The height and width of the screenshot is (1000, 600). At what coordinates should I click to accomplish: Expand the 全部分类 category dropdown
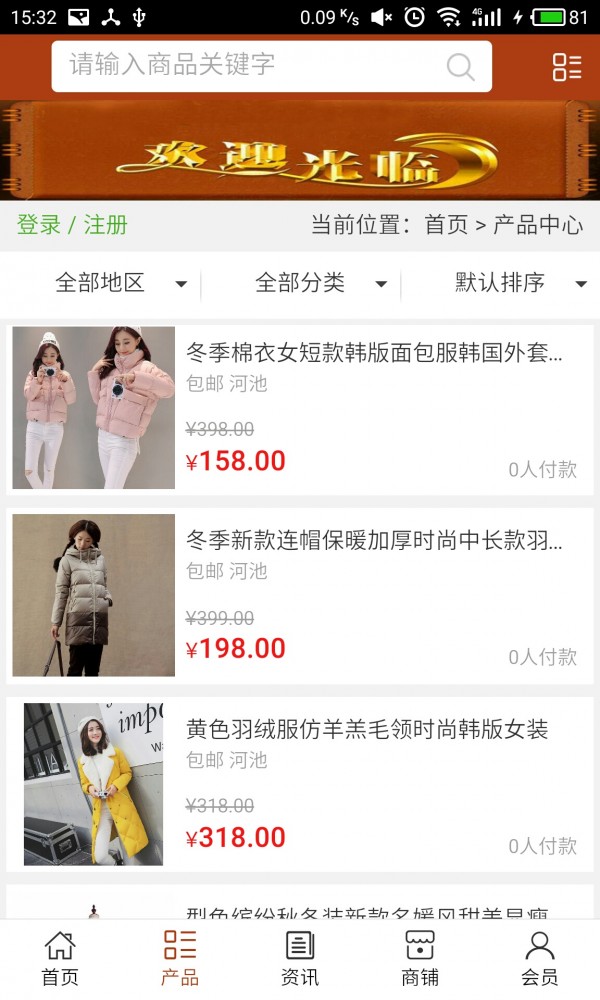coord(320,283)
